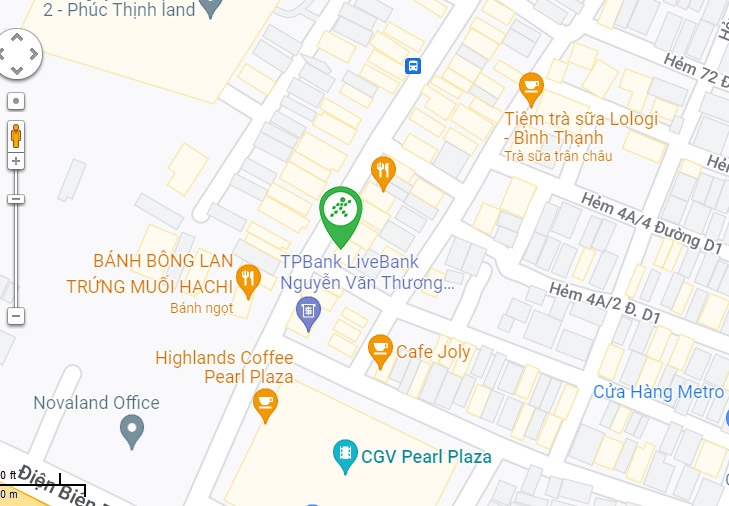This screenshot has height=506, width=729.
Task: Tap the bus stop icon
Action: [x=413, y=66]
